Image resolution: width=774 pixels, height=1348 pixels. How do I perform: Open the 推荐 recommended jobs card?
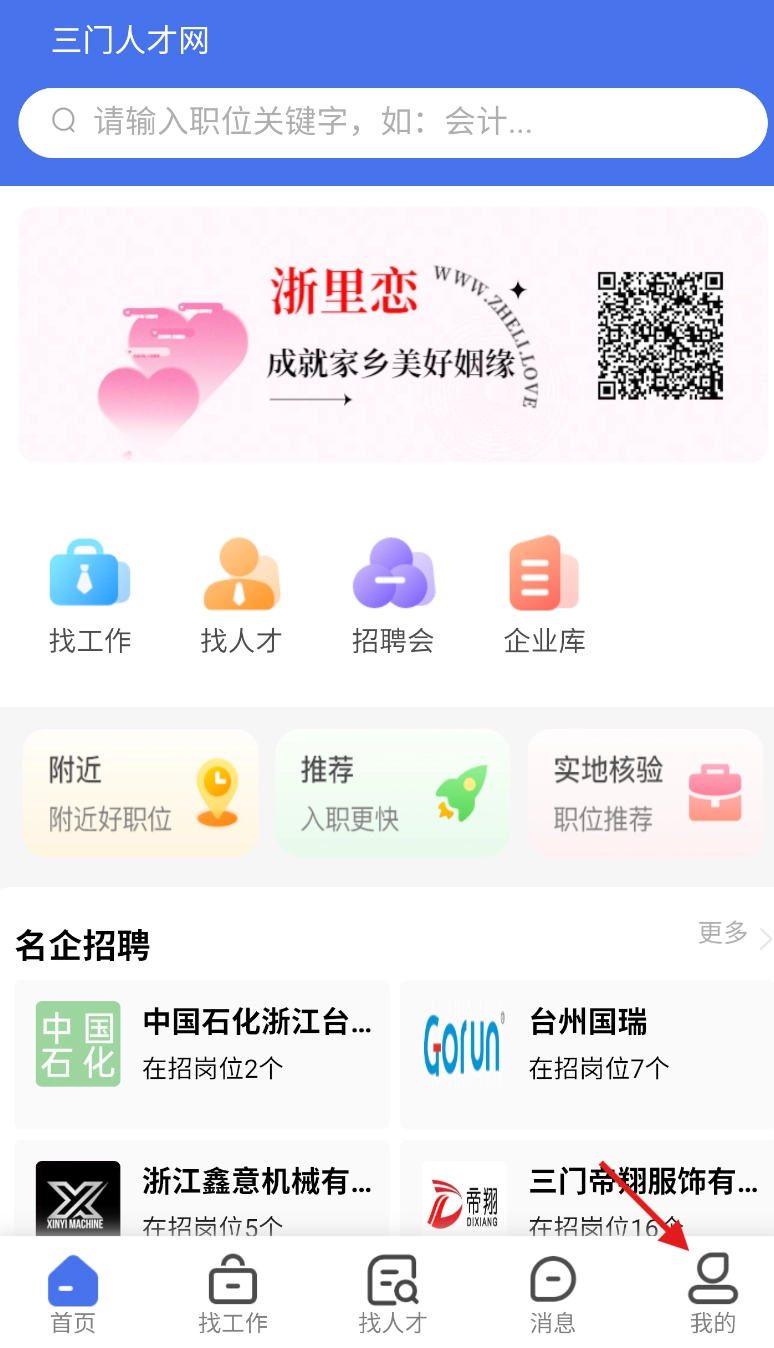click(x=393, y=793)
